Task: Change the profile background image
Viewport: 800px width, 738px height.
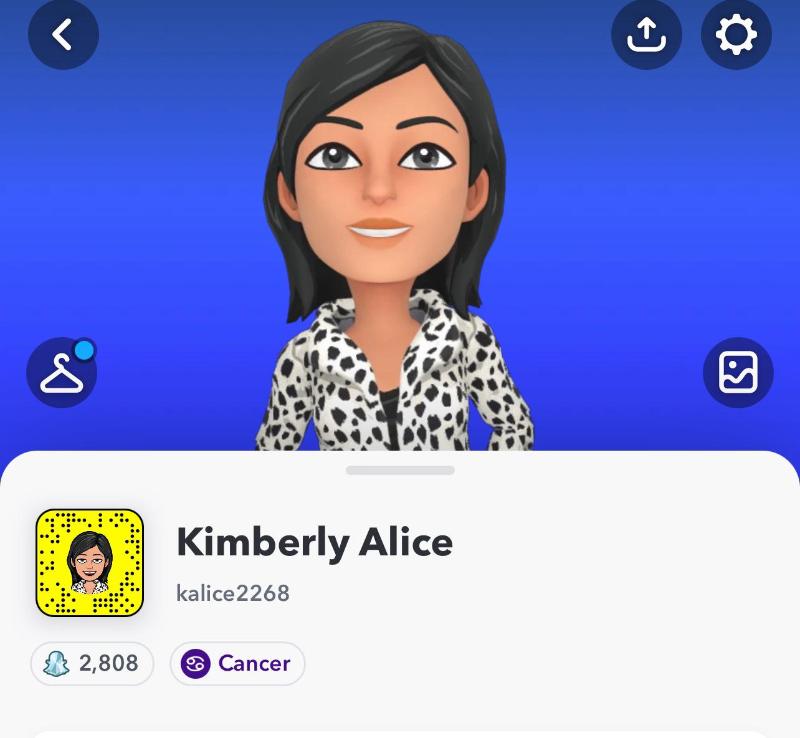Action: pyautogui.click(x=738, y=373)
